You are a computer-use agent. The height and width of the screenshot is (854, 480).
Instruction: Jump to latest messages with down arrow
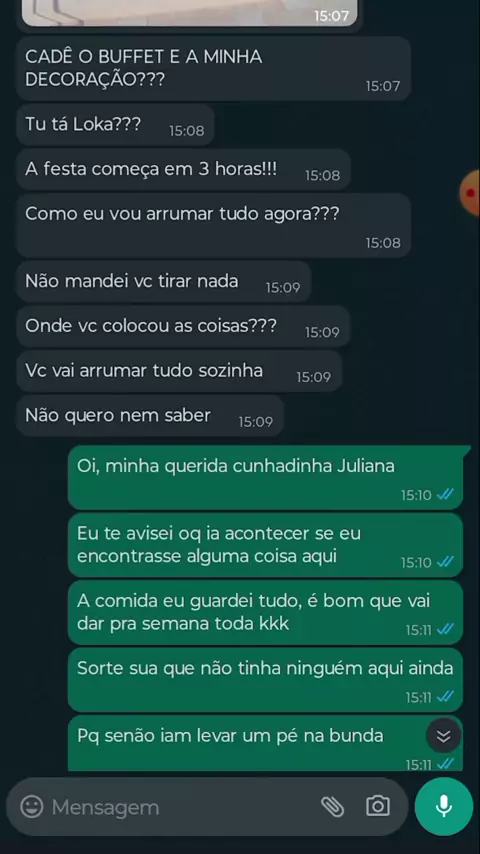pyautogui.click(x=443, y=736)
